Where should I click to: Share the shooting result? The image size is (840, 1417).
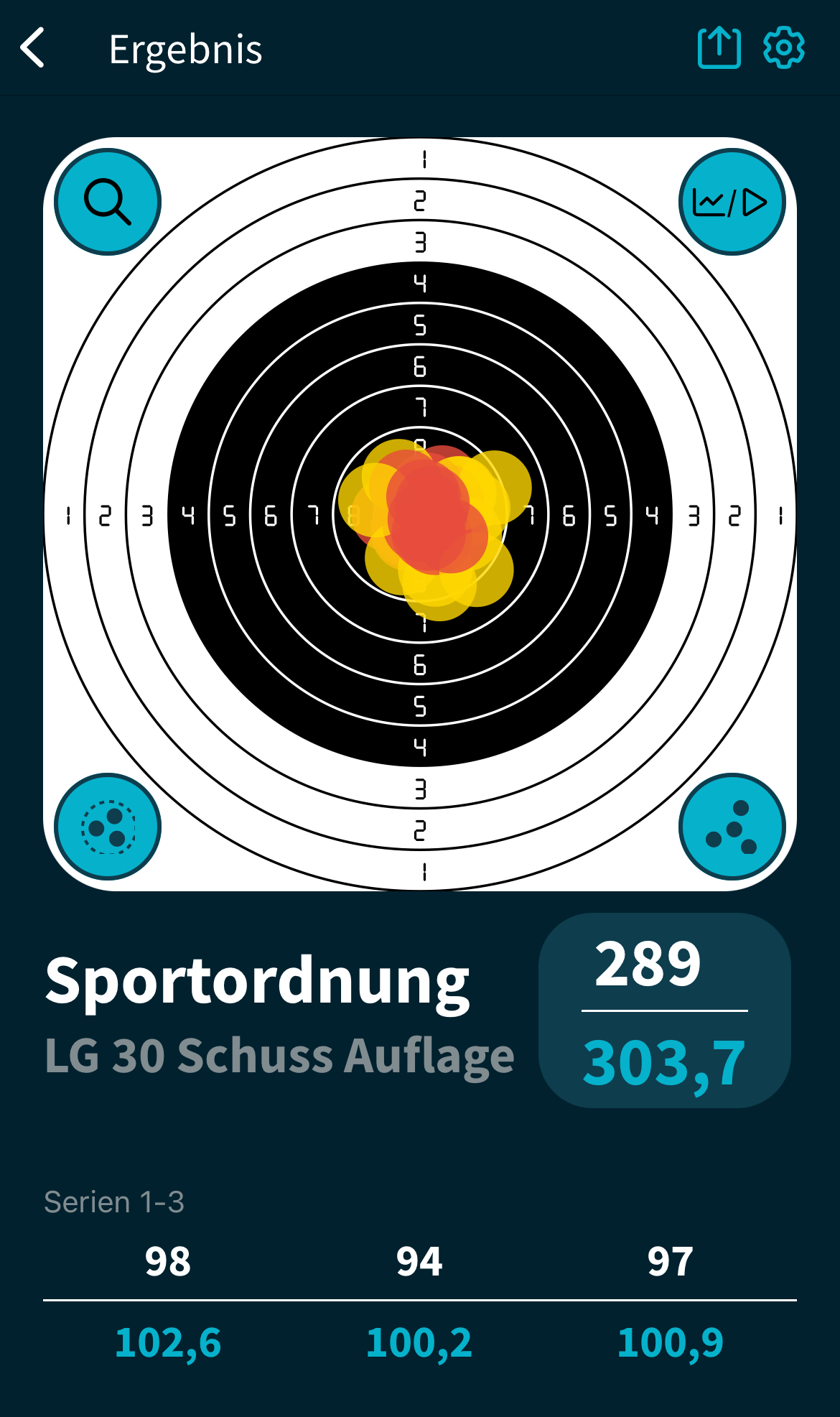tap(719, 48)
